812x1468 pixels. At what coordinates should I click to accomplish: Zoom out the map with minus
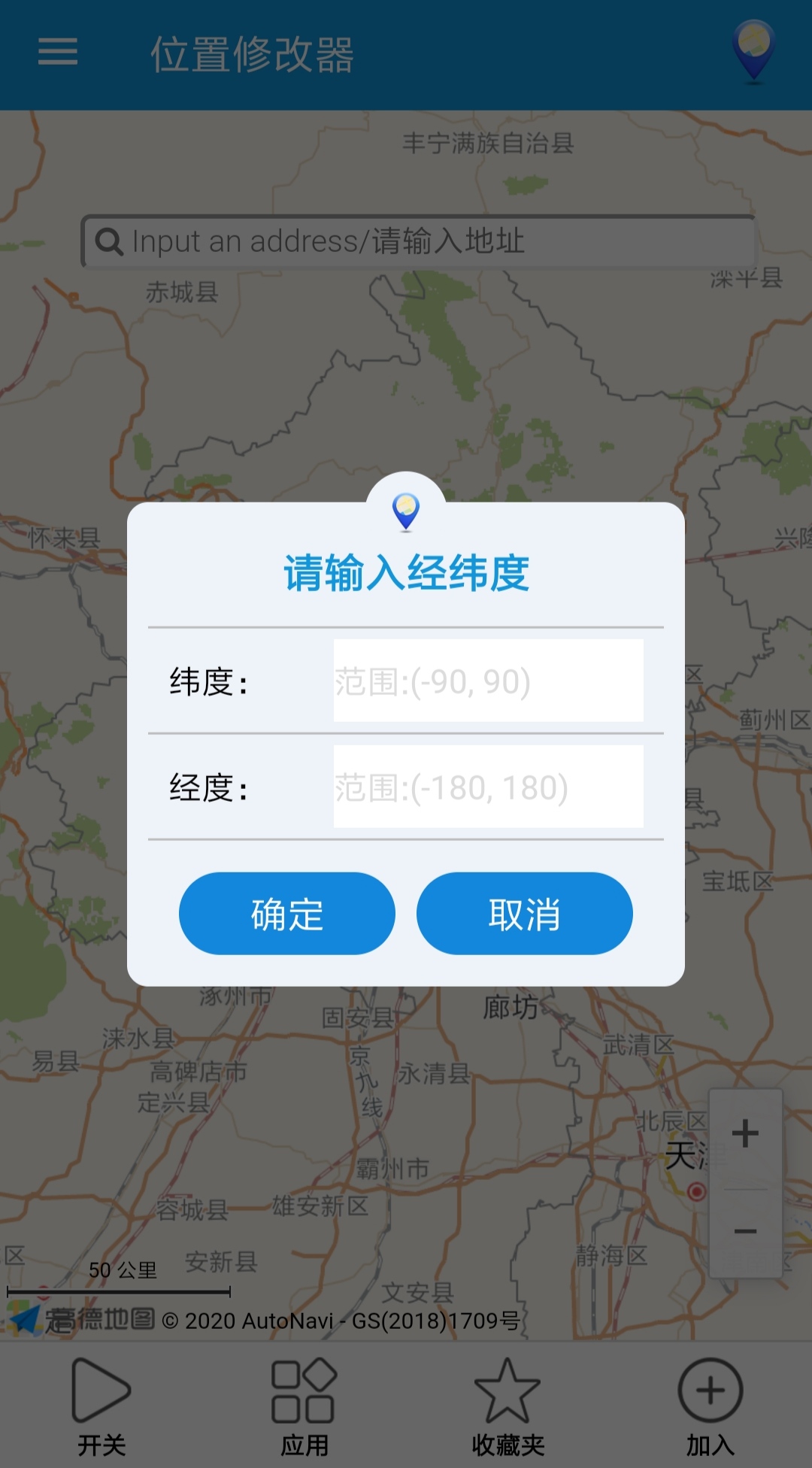pyautogui.click(x=745, y=1231)
